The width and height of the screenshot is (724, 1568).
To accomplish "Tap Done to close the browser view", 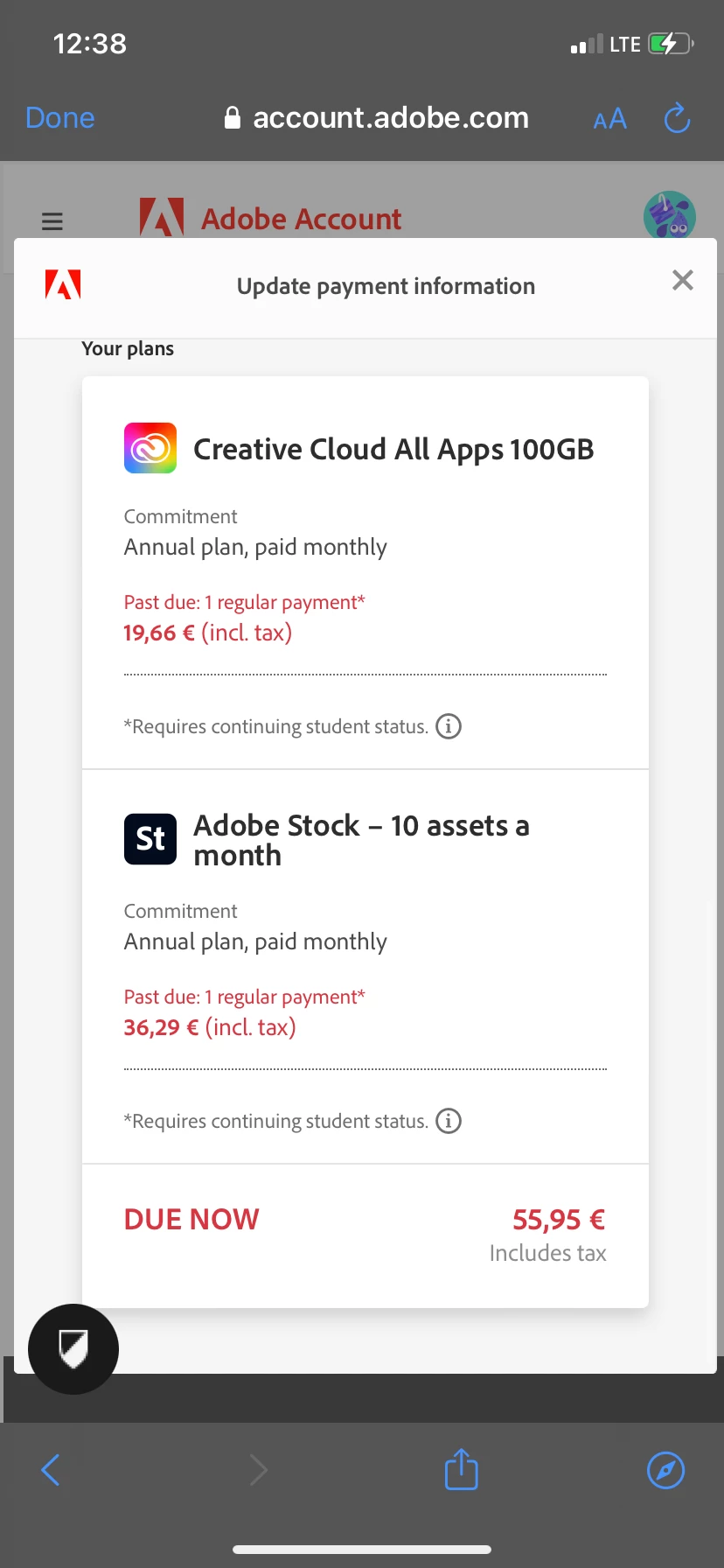I will coord(60,118).
